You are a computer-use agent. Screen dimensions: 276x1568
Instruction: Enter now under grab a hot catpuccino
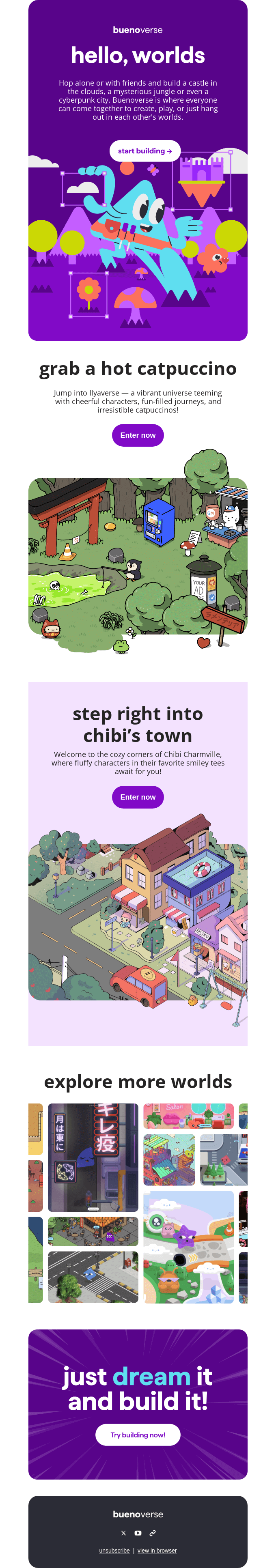pyautogui.click(x=138, y=435)
